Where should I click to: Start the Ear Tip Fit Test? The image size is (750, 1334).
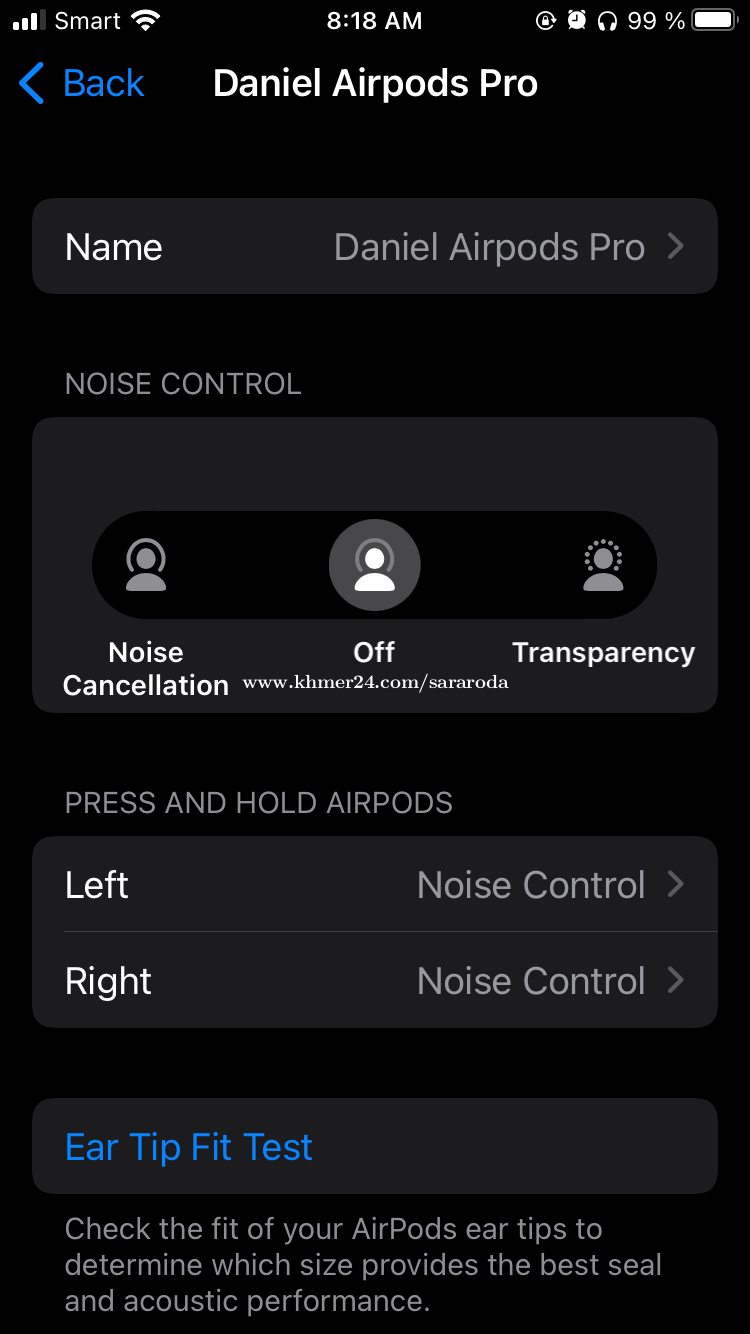point(190,1147)
